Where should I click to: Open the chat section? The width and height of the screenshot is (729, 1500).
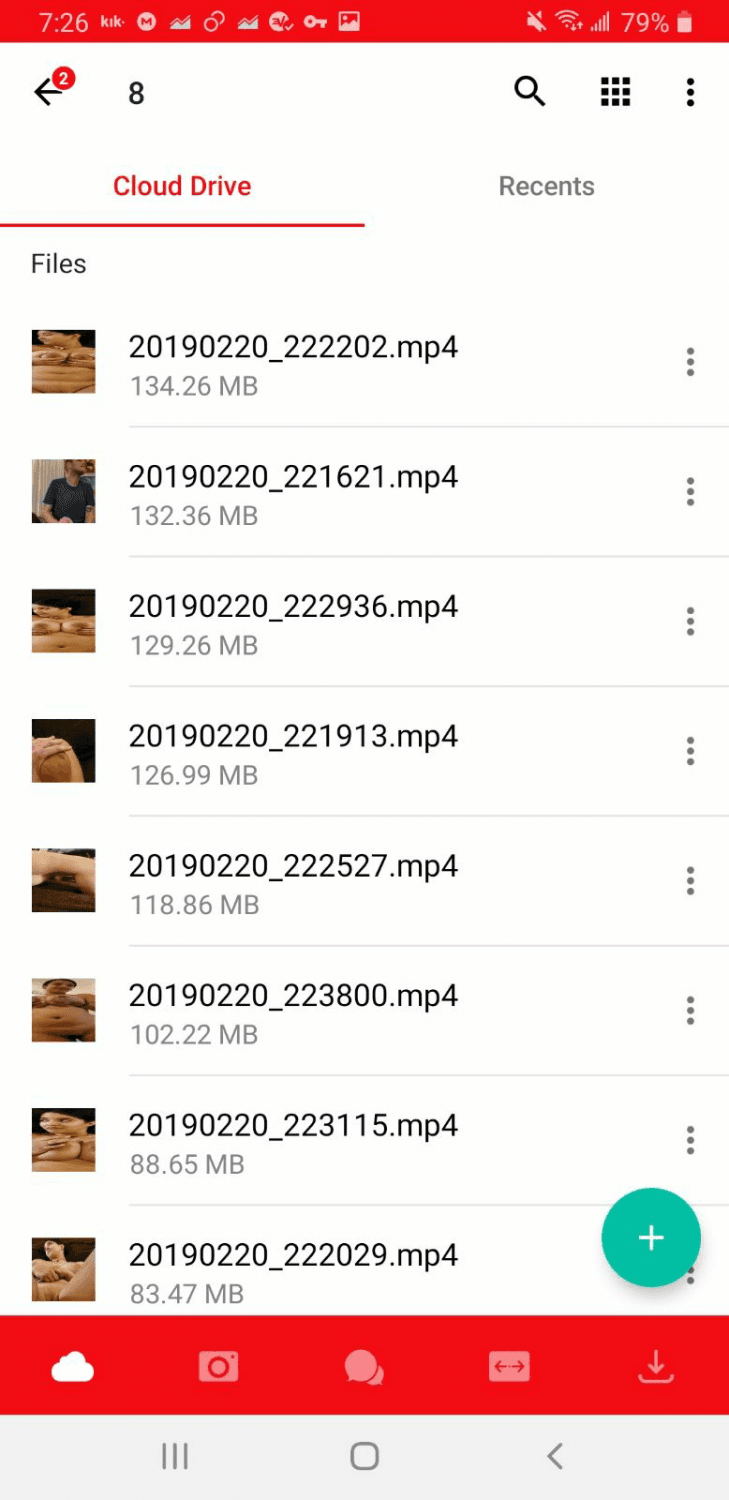[364, 1366]
